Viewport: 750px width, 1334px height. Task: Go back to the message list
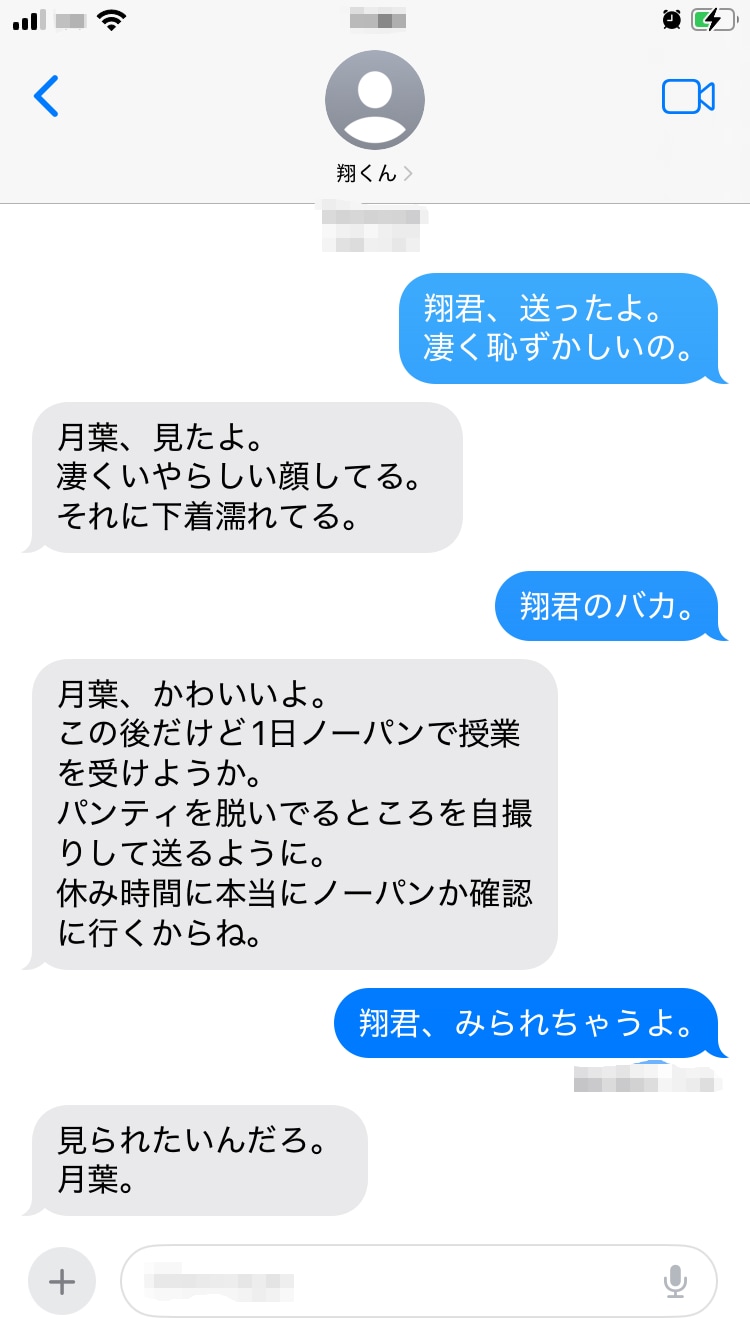46,96
